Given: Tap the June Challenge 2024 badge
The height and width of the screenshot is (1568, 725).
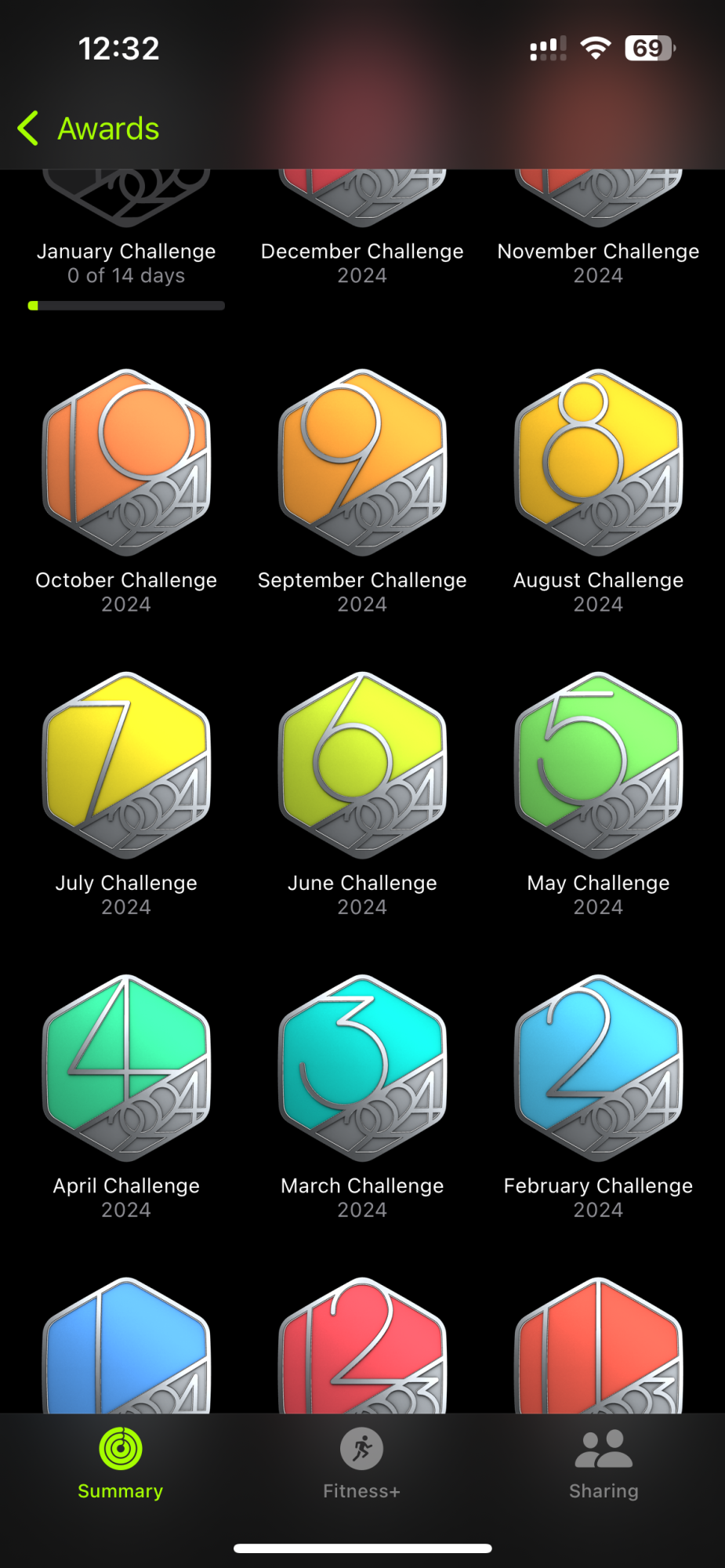Looking at the screenshot, I should pos(362,766).
